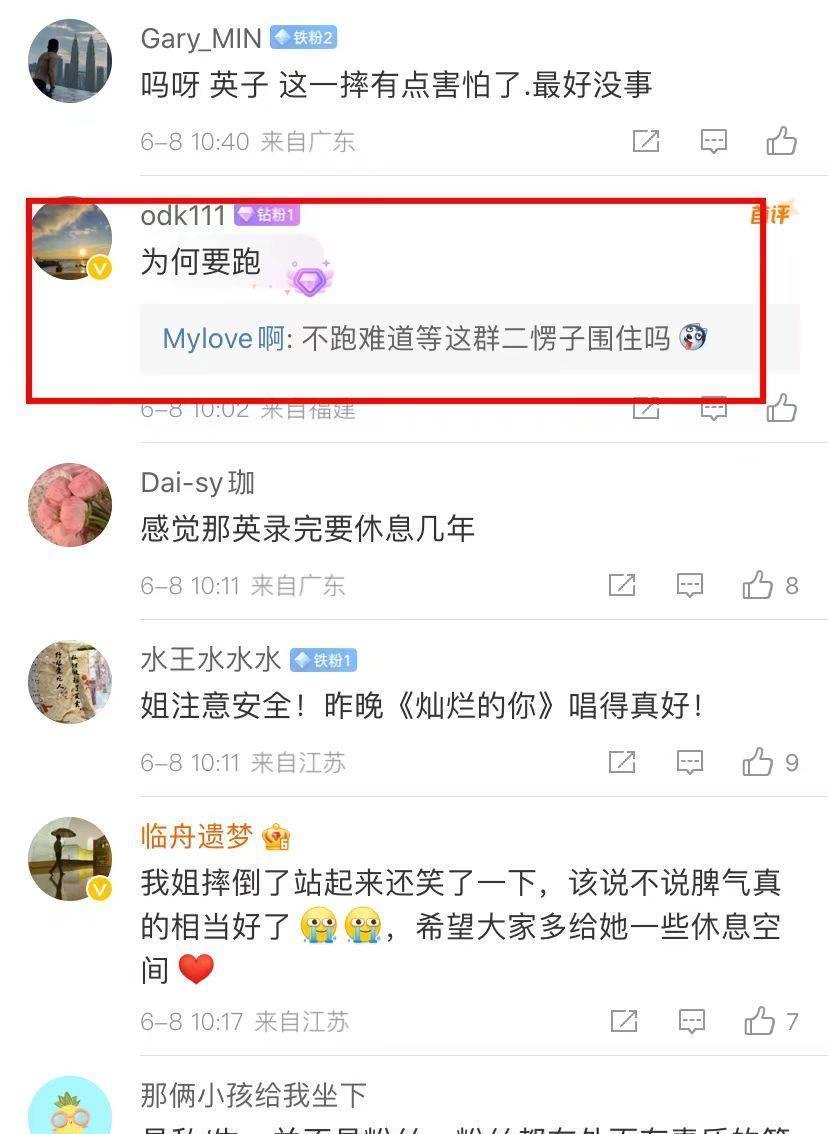Image resolution: width=828 pixels, height=1134 pixels.
Task: Like 临舟遗梦's comment
Action: pyautogui.click(x=759, y=1020)
